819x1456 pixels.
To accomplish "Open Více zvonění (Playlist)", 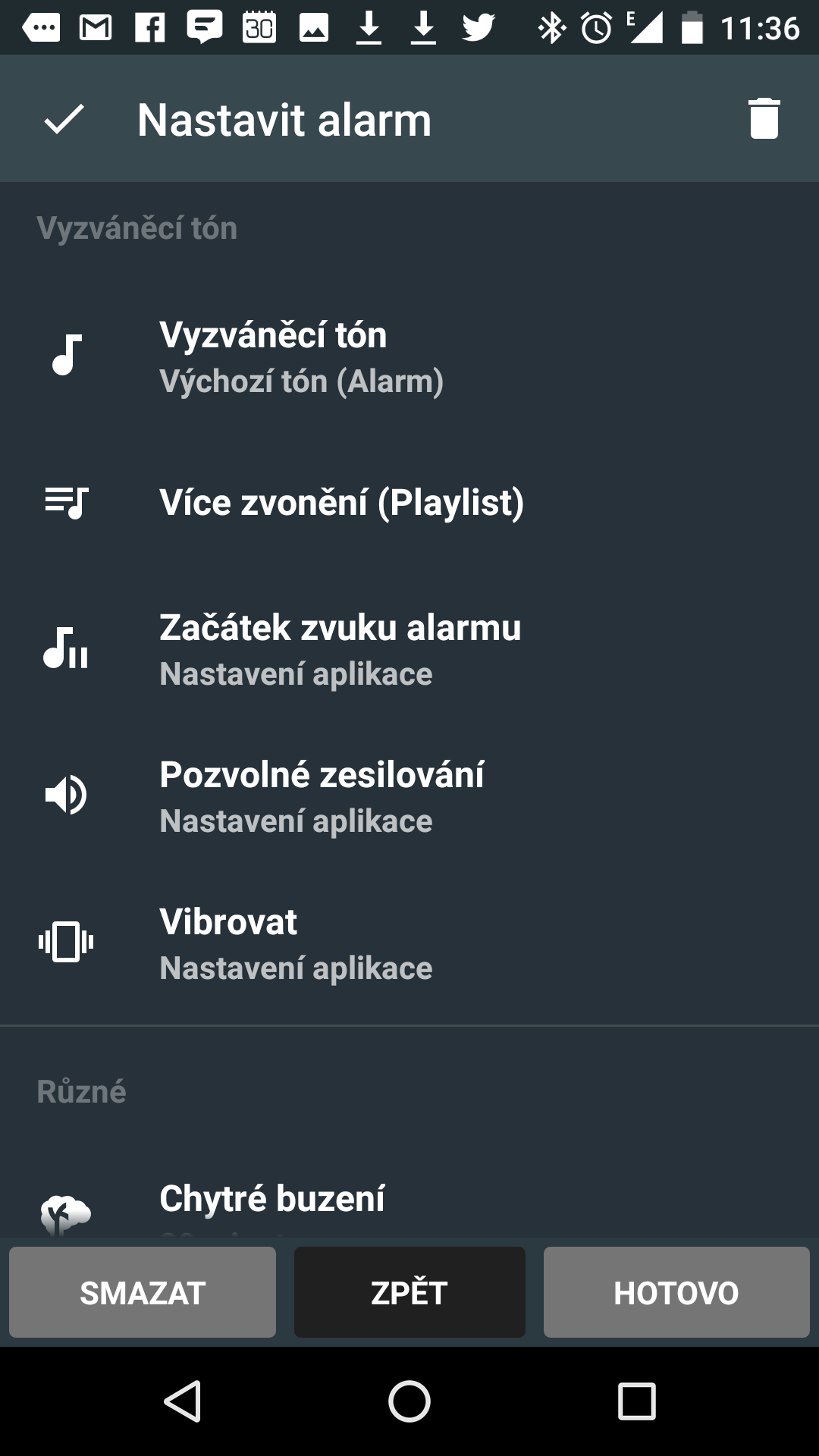I will [409, 503].
